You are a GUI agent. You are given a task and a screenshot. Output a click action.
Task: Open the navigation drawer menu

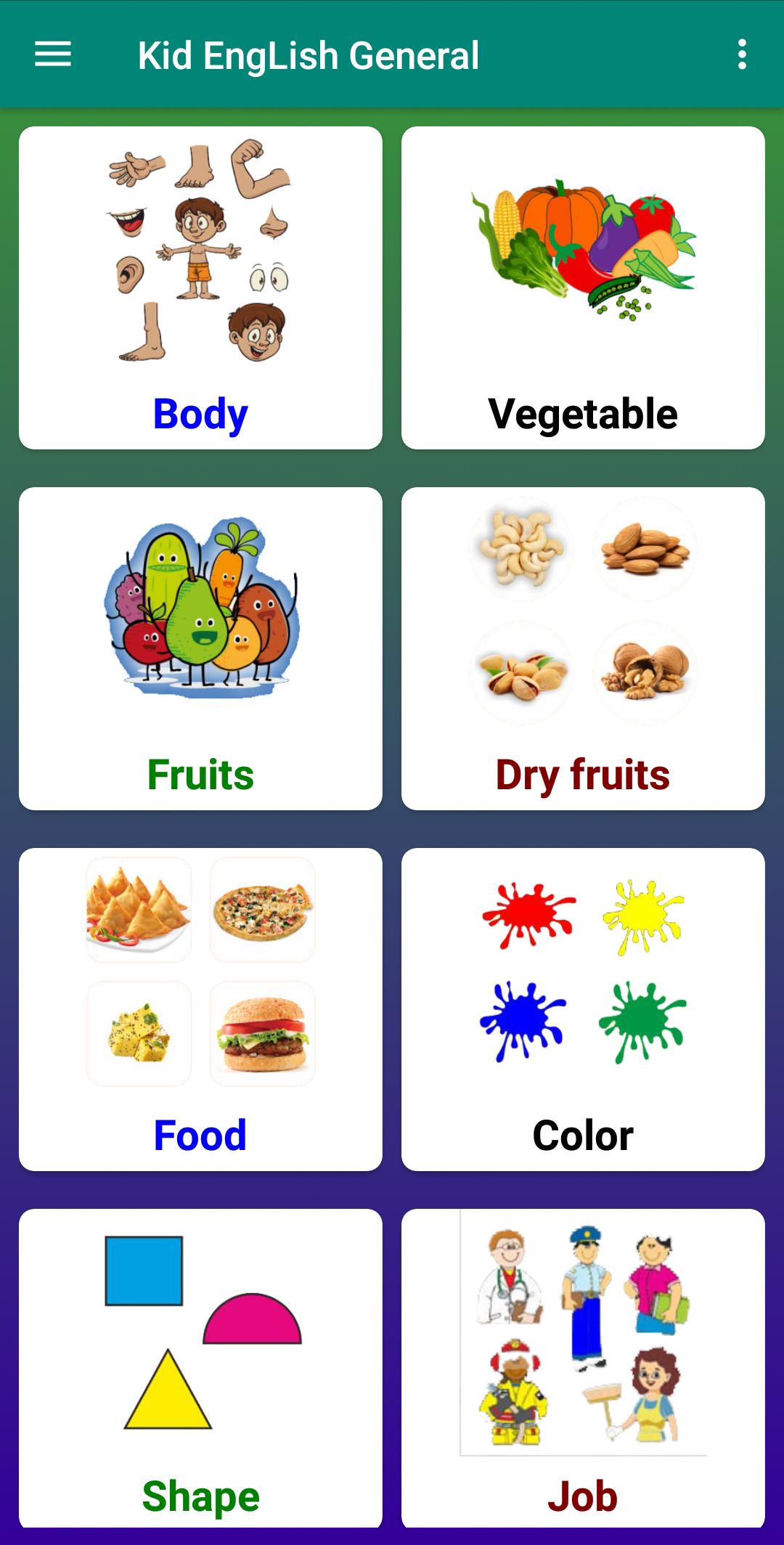click(x=53, y=54)
